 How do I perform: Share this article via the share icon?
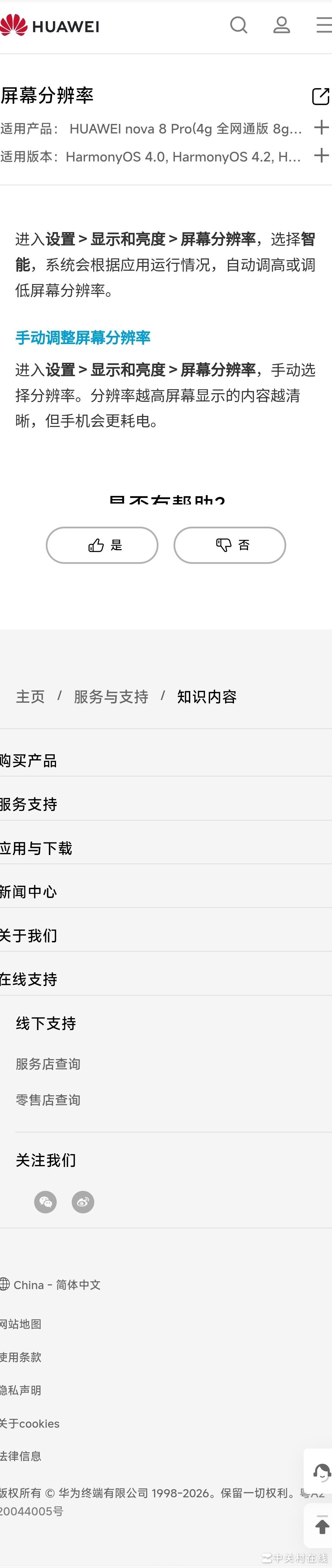click(320, 96)
